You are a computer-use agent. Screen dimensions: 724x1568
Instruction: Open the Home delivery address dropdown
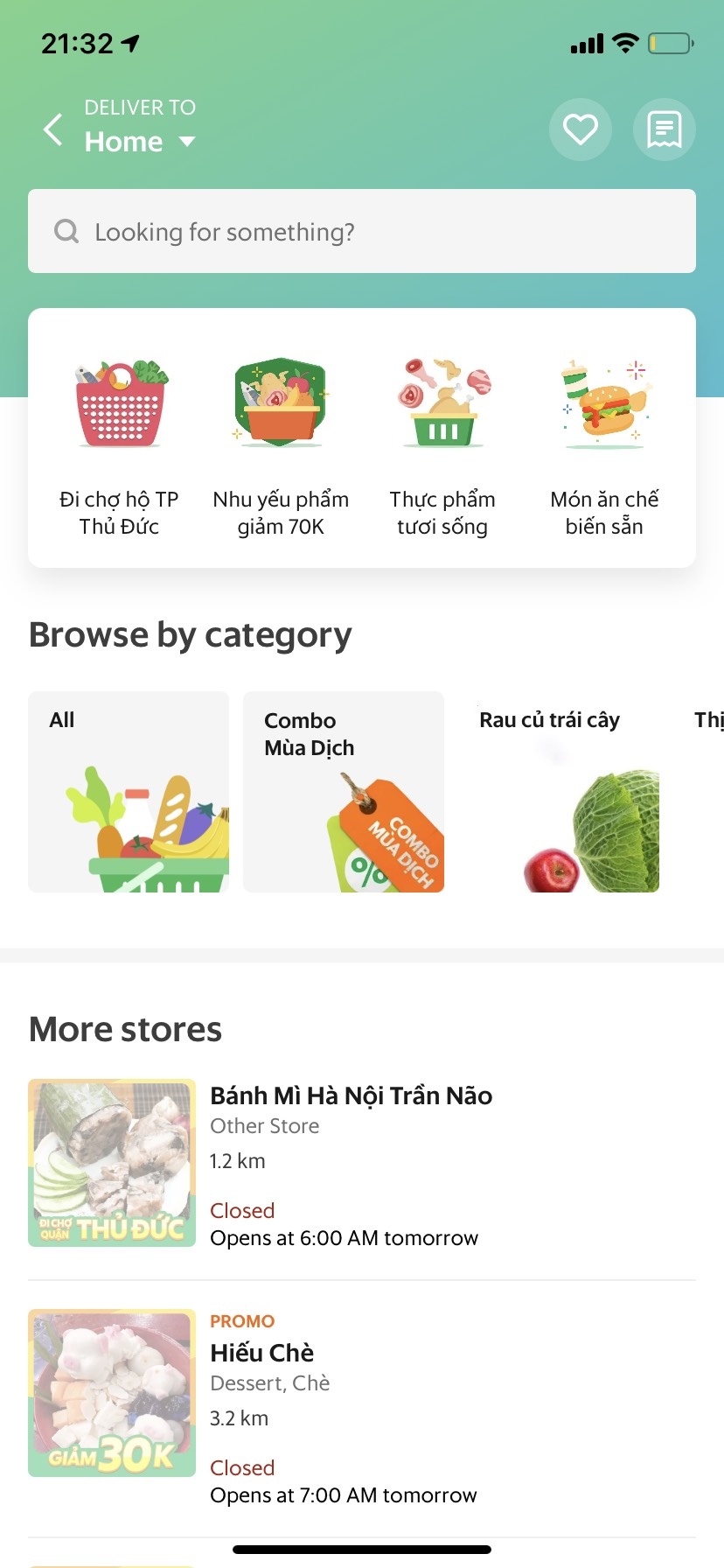coord(140,141)
